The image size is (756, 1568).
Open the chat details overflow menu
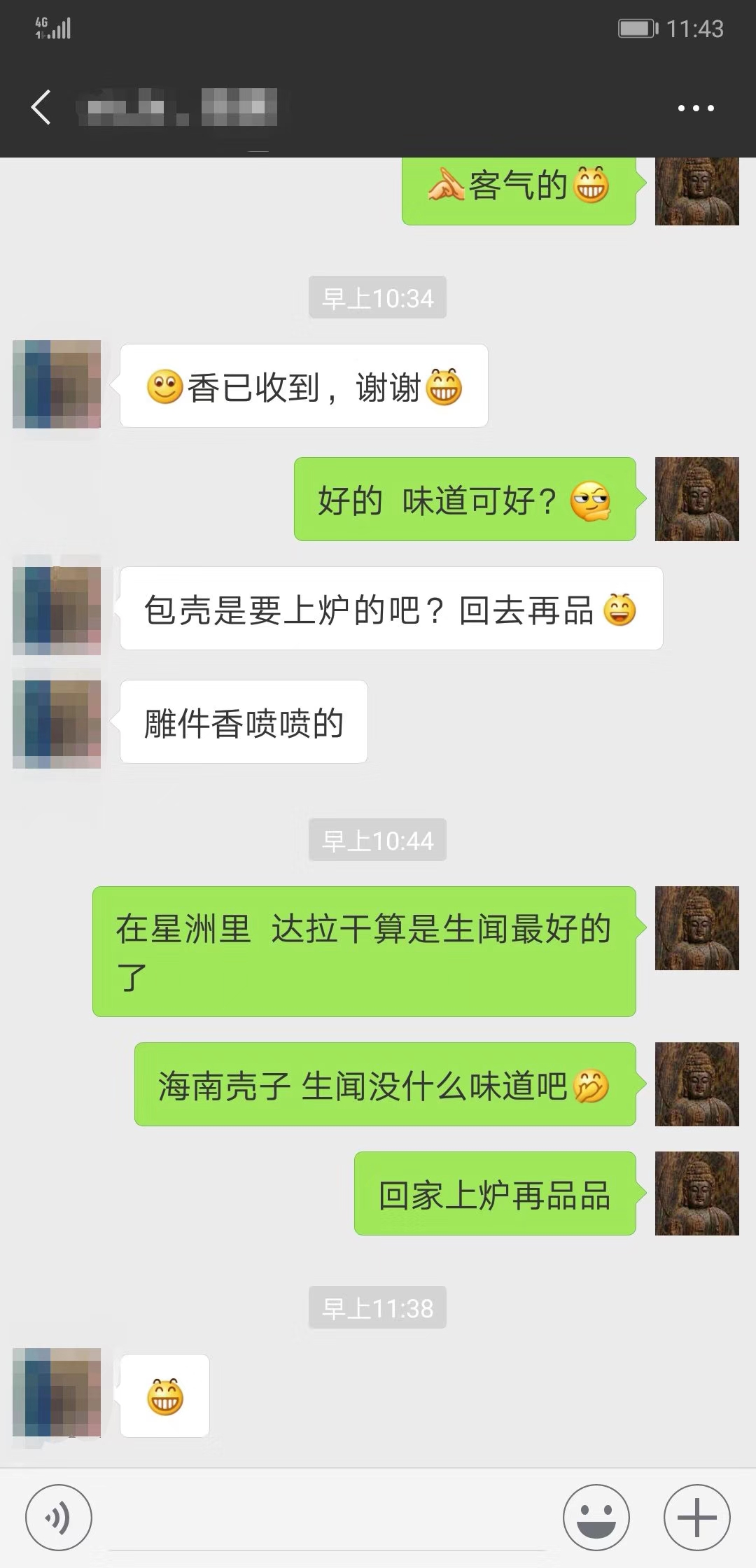695,108
